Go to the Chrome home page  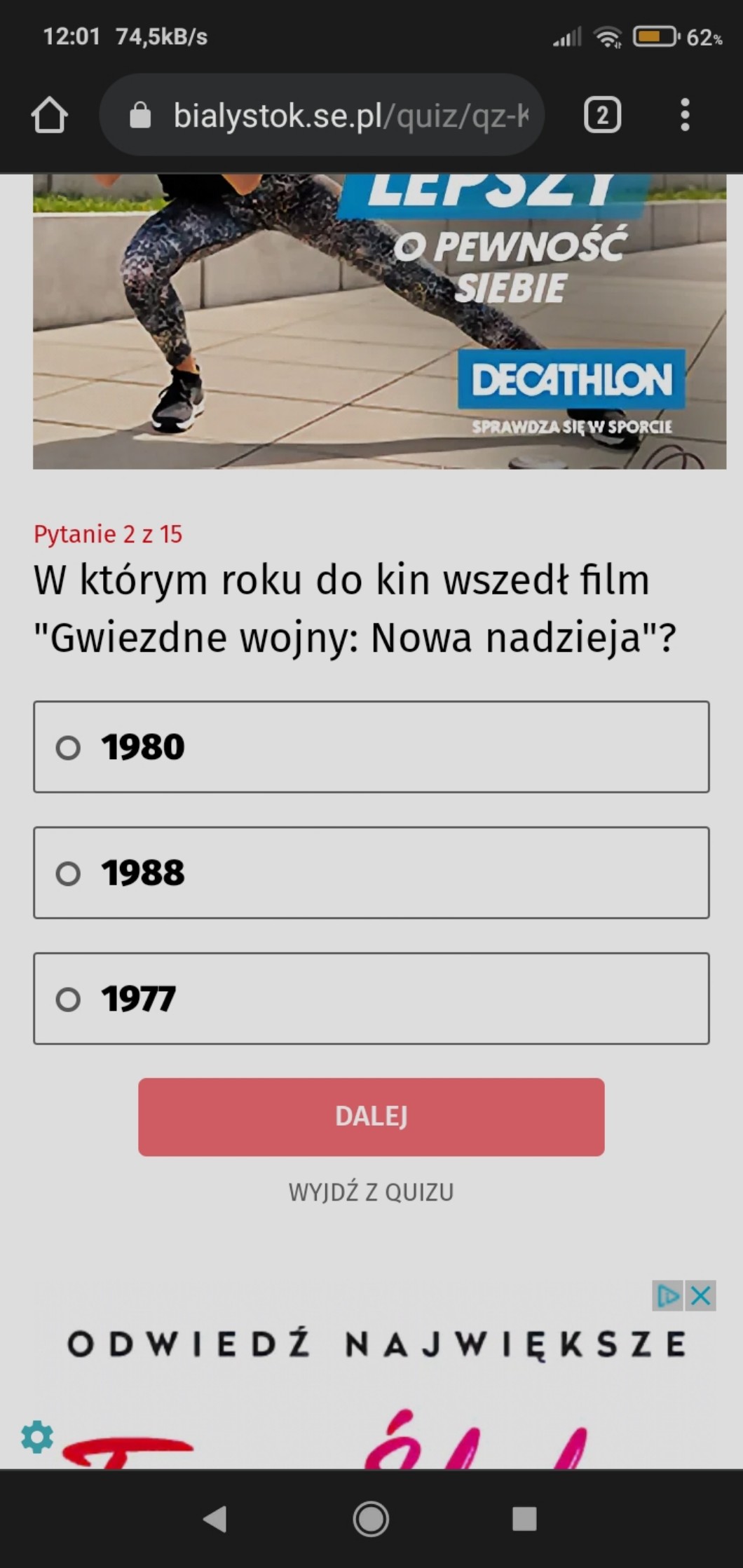(49, 116)
